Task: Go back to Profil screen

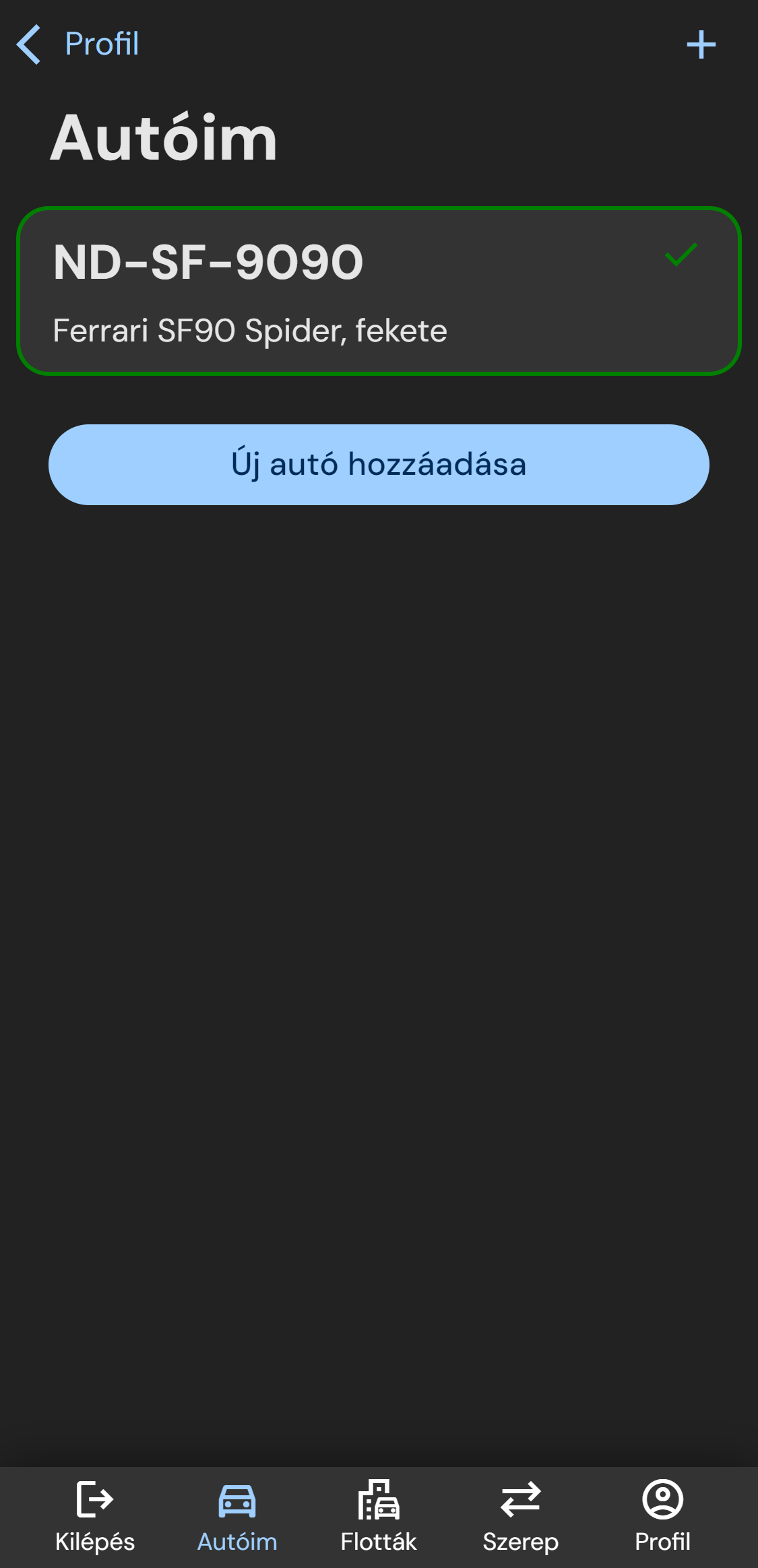Action: click(77, 44)
